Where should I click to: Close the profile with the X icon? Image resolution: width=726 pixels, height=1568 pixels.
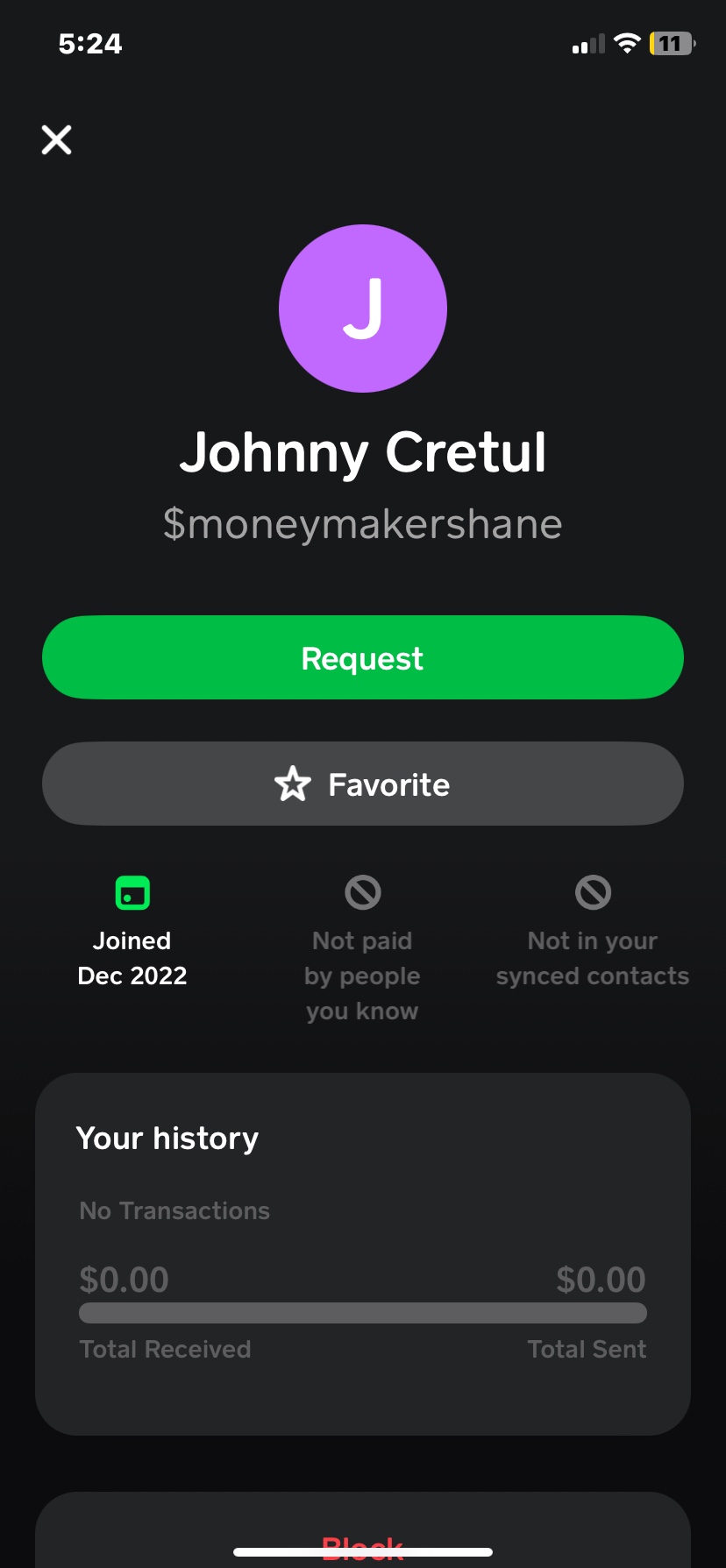click(57, 139)
